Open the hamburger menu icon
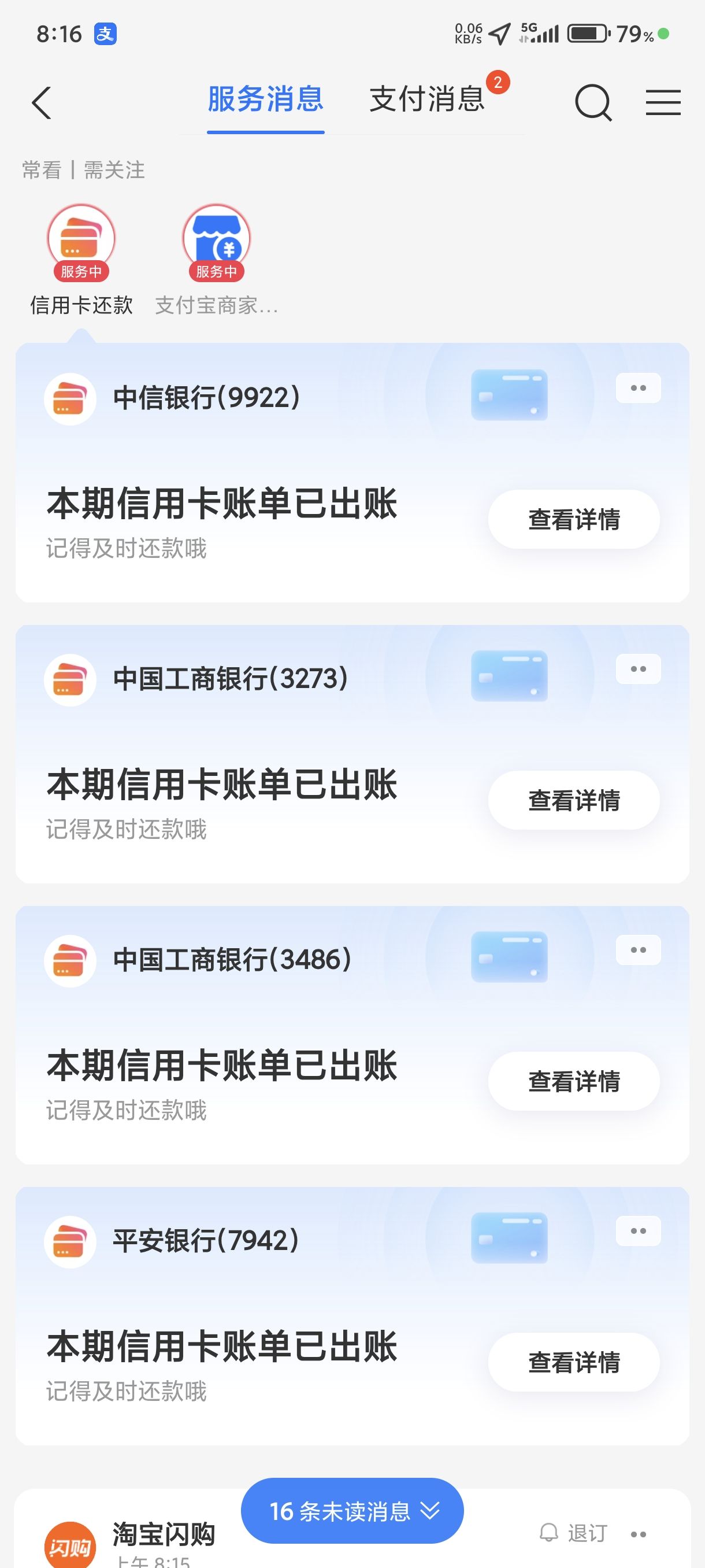 pos(662,102)
